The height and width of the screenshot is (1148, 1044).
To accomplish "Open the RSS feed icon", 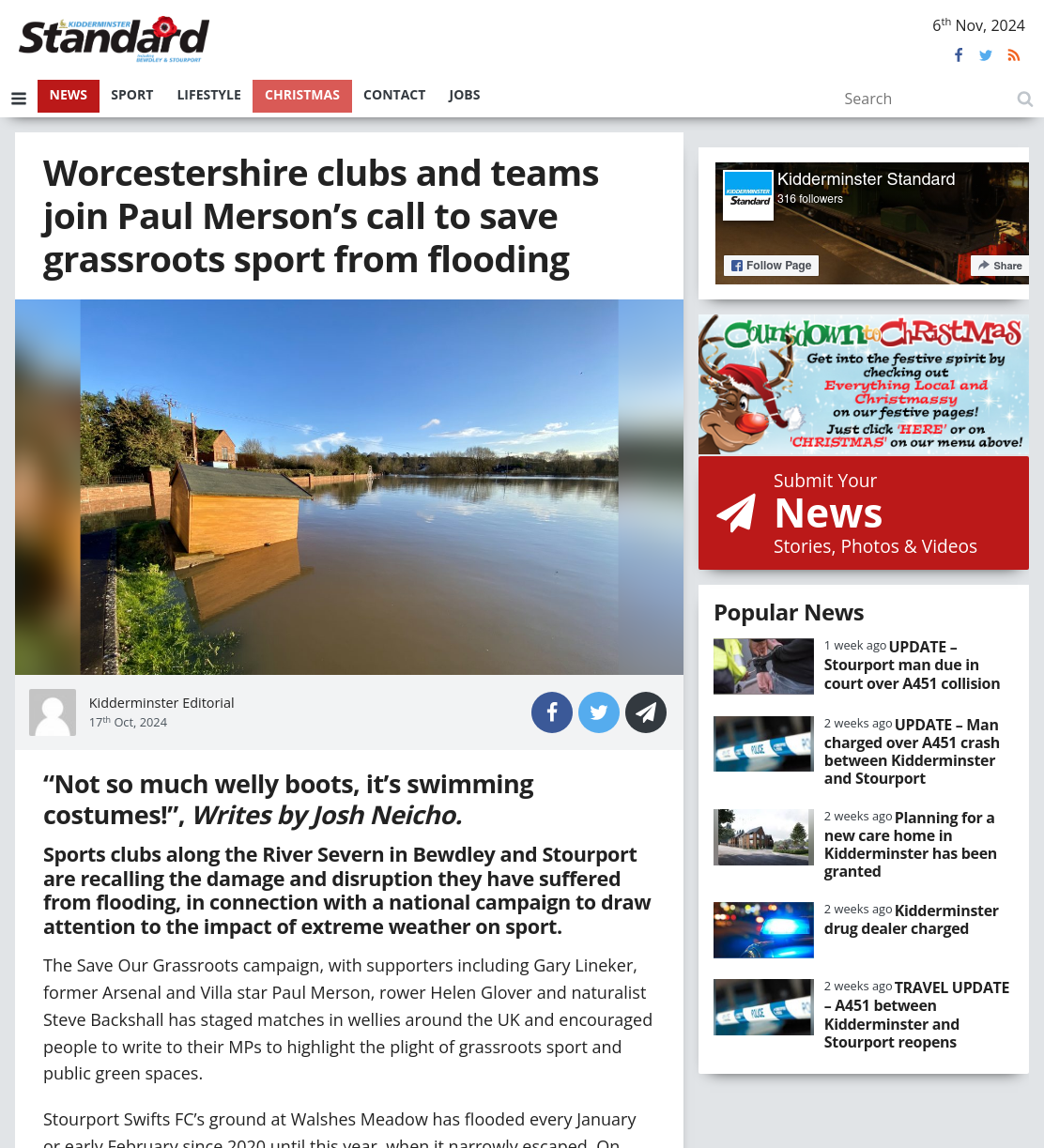I will click(x=1014, y=55).
